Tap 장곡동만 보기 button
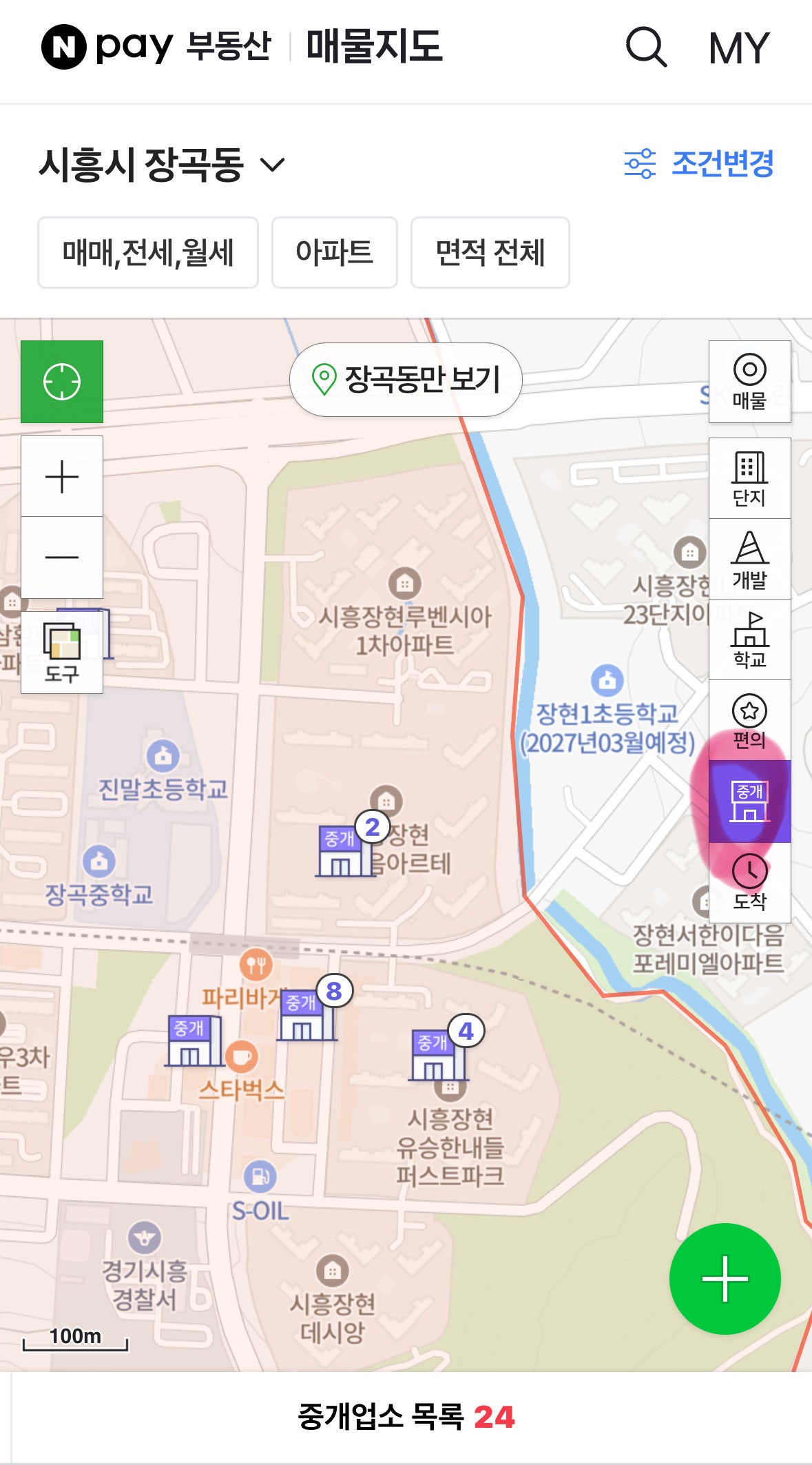This screenshot has height=1465, width=812. tap(406, 380)
